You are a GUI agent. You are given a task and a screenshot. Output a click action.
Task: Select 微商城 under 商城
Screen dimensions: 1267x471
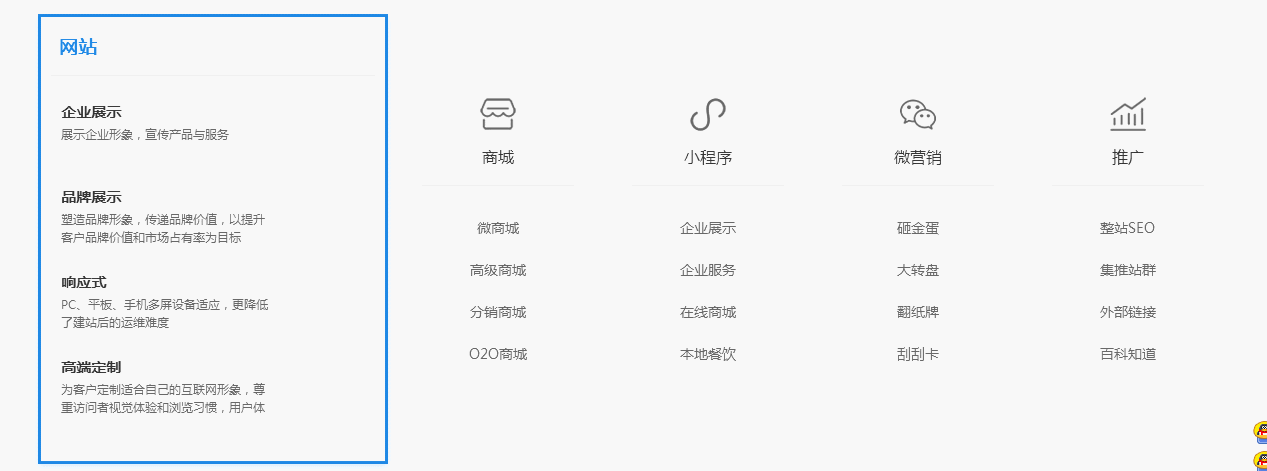click(498, 228)
